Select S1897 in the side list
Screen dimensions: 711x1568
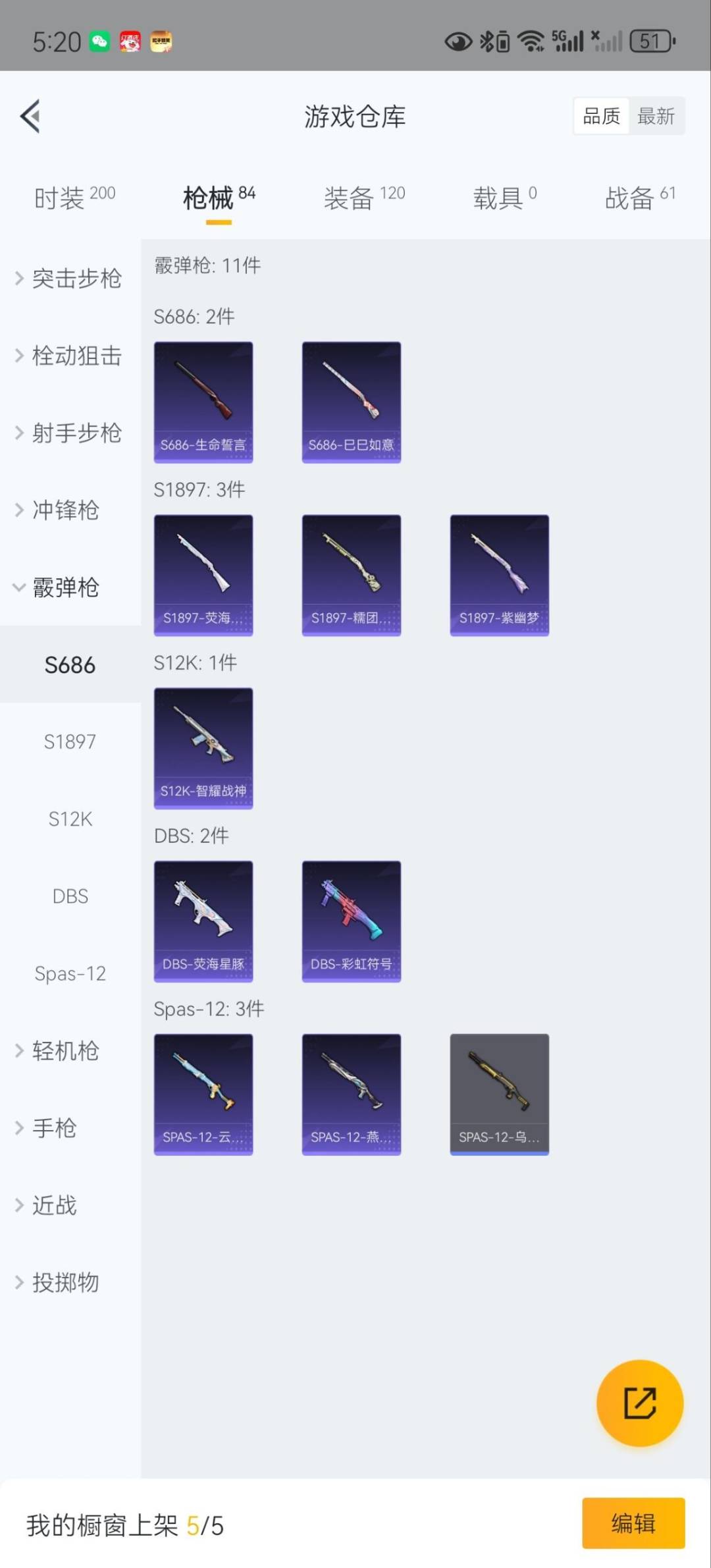[x=70, y=742]
